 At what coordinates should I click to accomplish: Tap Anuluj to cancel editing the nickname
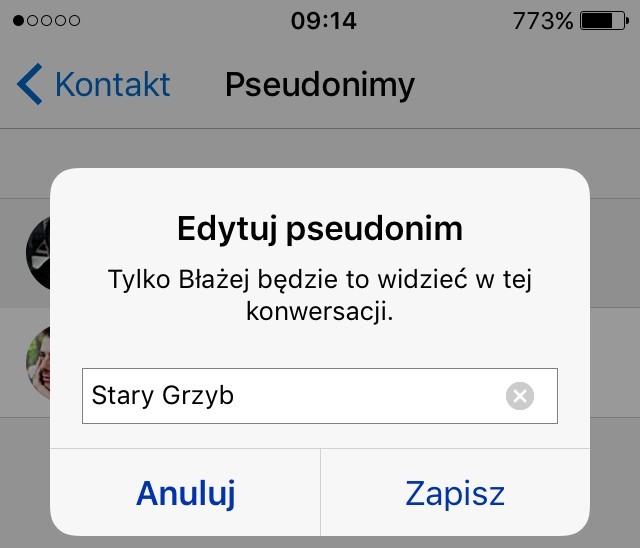click(x=185, y=493)
